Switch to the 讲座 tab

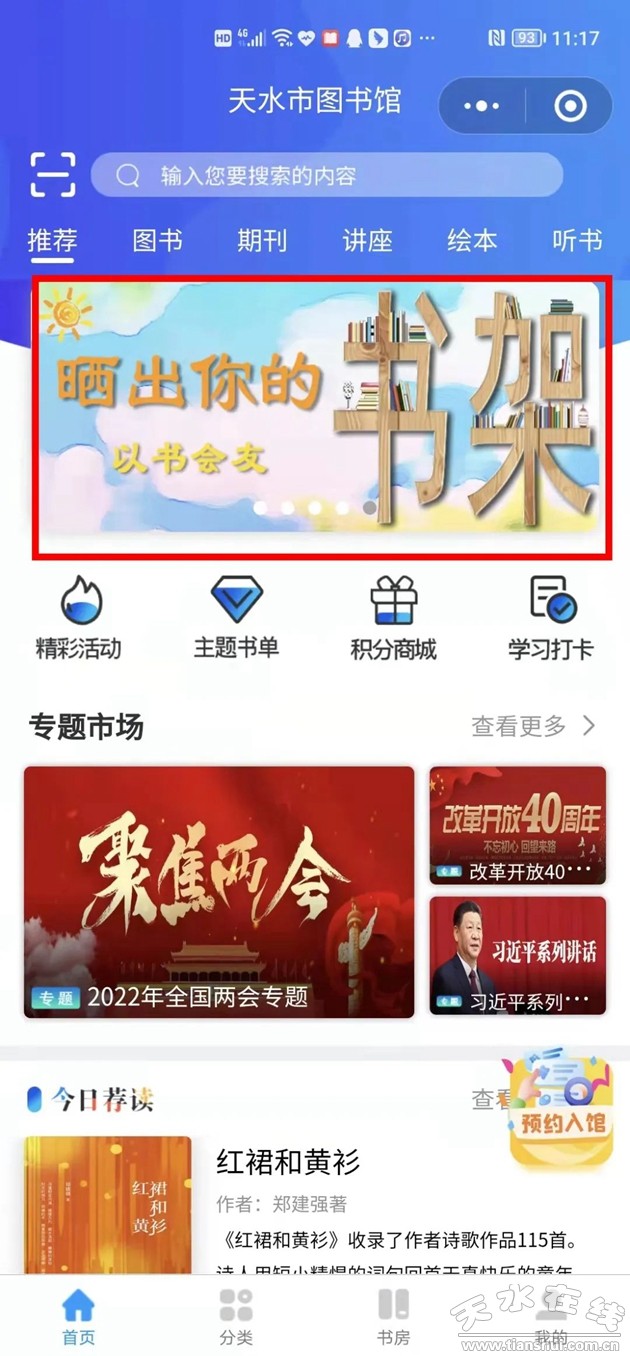pyautogui.click(x=367, y=241)
